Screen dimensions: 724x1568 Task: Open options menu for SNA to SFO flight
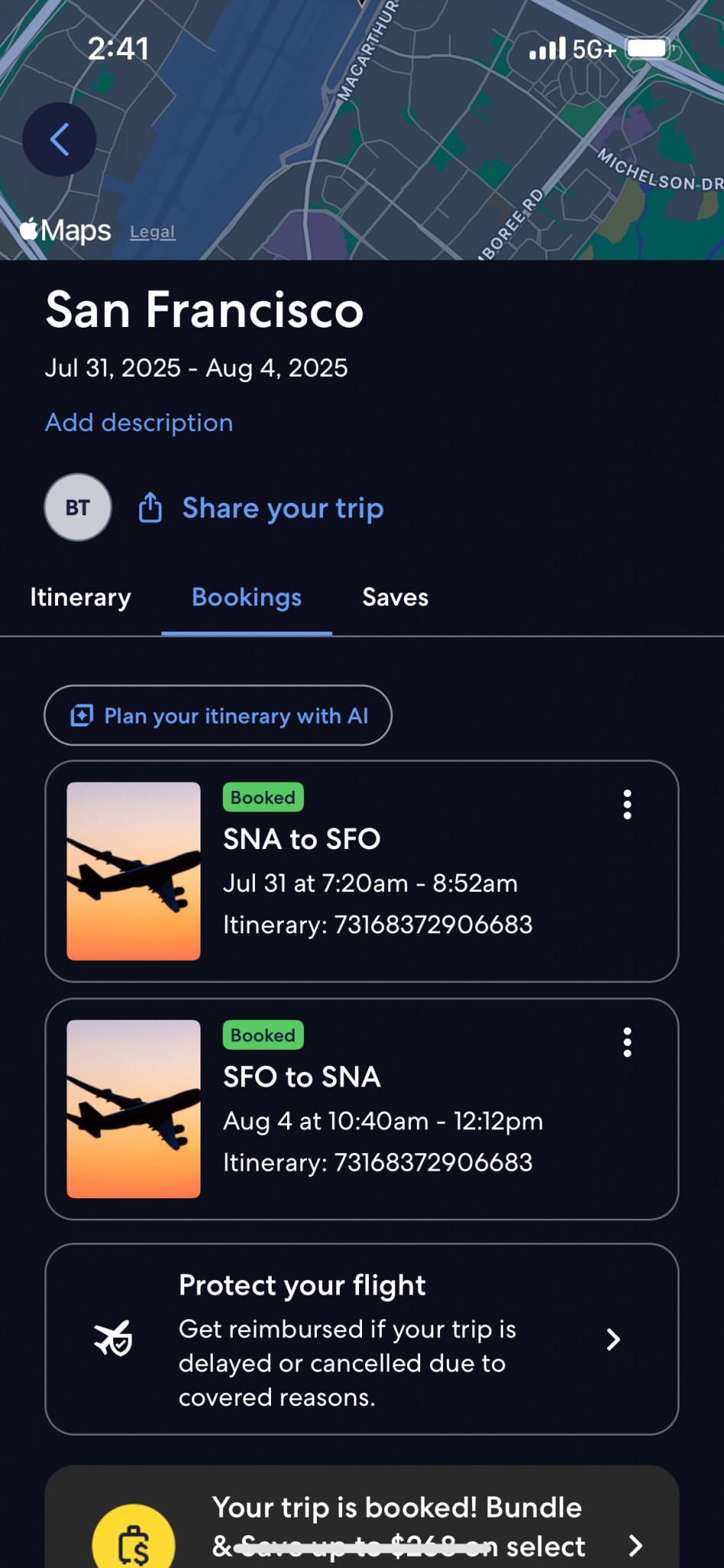pyautogui.click(x=628, y=805)
